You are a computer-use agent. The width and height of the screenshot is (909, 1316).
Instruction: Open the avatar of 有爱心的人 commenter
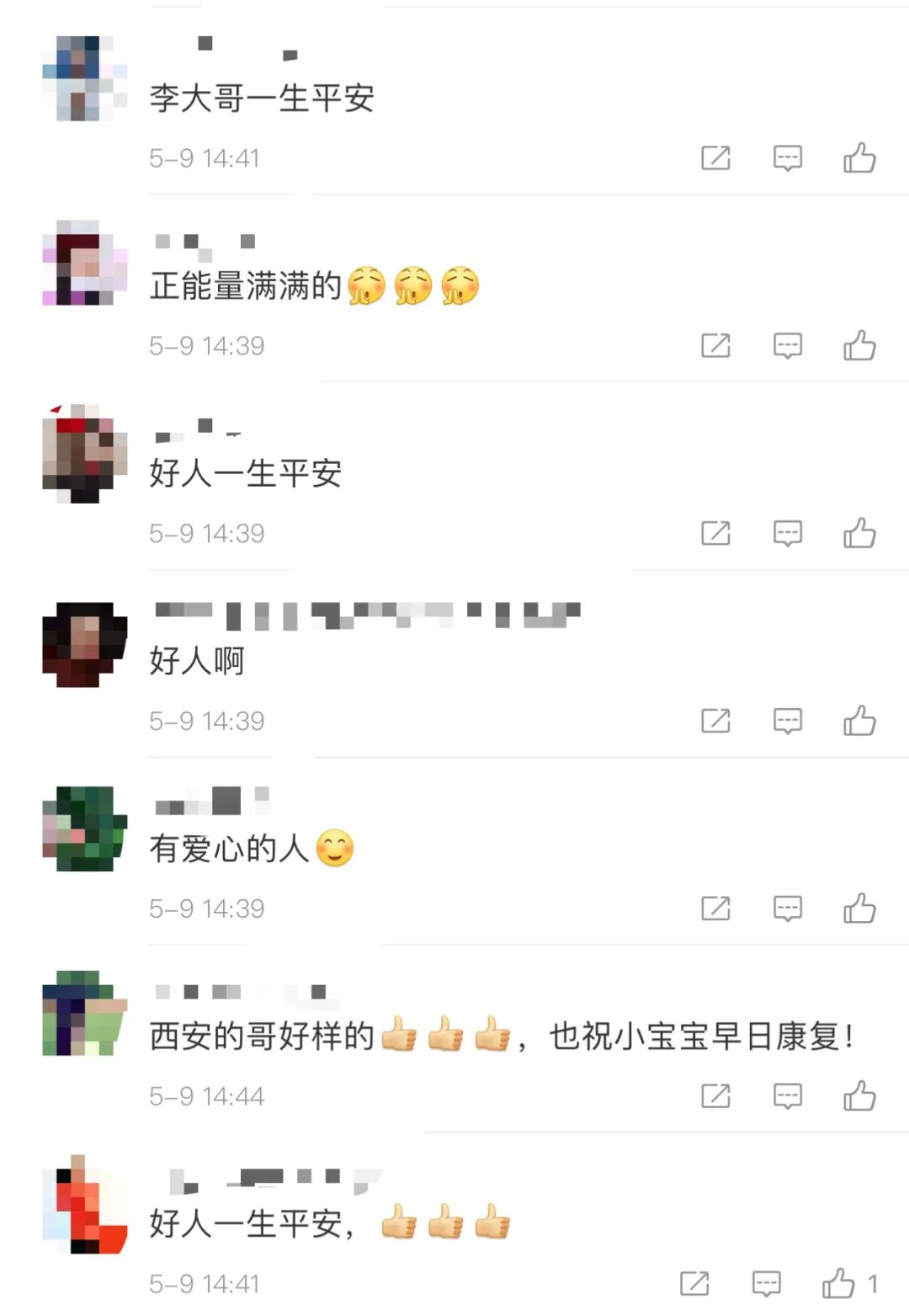point(84,828)
